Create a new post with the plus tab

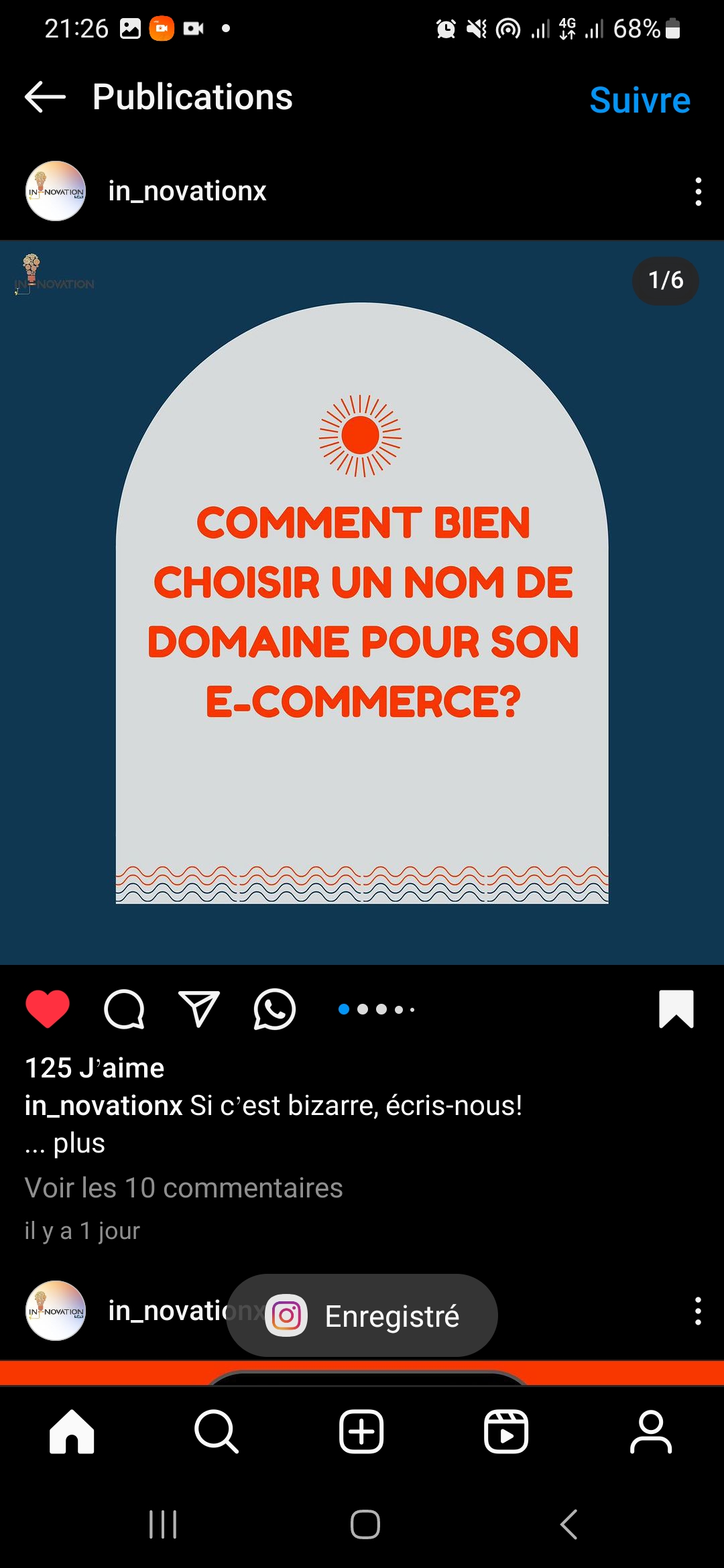(361, 1431)
